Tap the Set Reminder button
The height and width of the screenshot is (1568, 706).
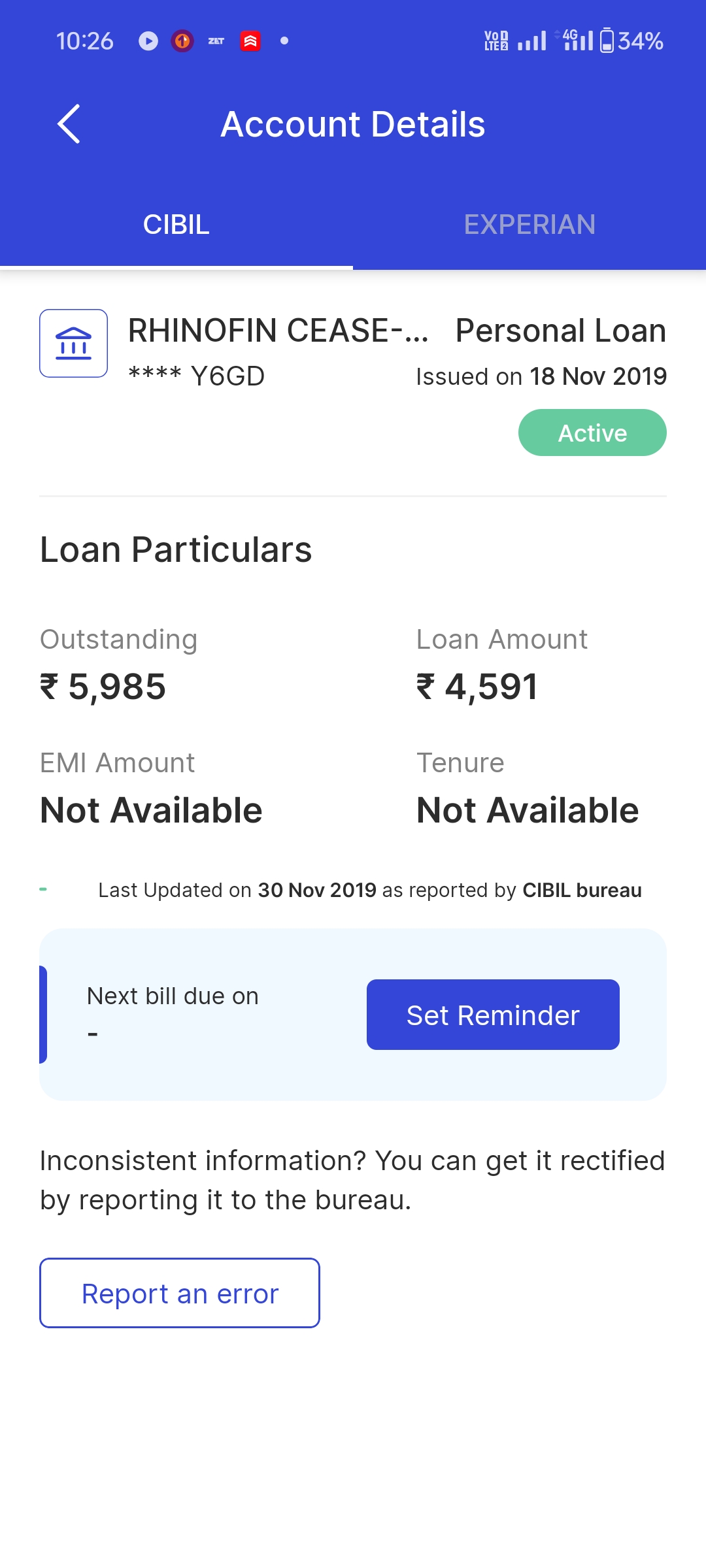[x=493, y=1015]
